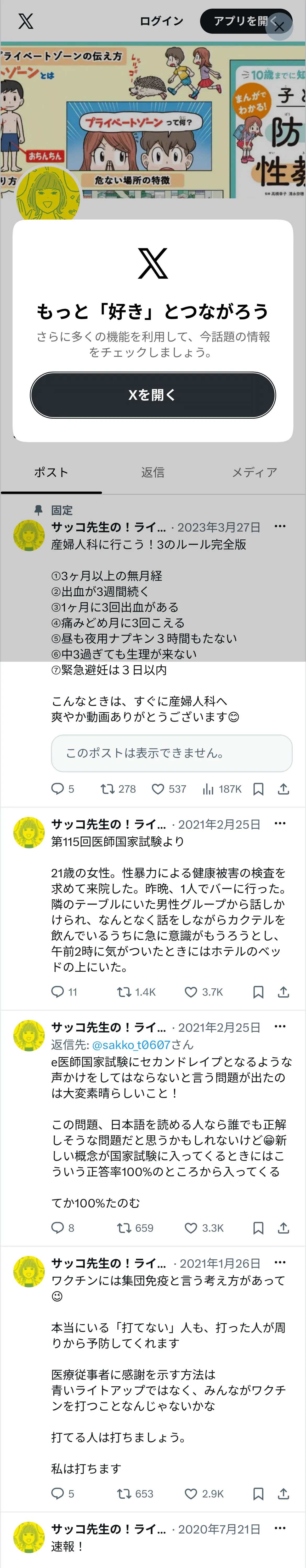Select the ポスト tab
Image resolution: width=306 pixels, height=1568 pixels.
point(51,472)
